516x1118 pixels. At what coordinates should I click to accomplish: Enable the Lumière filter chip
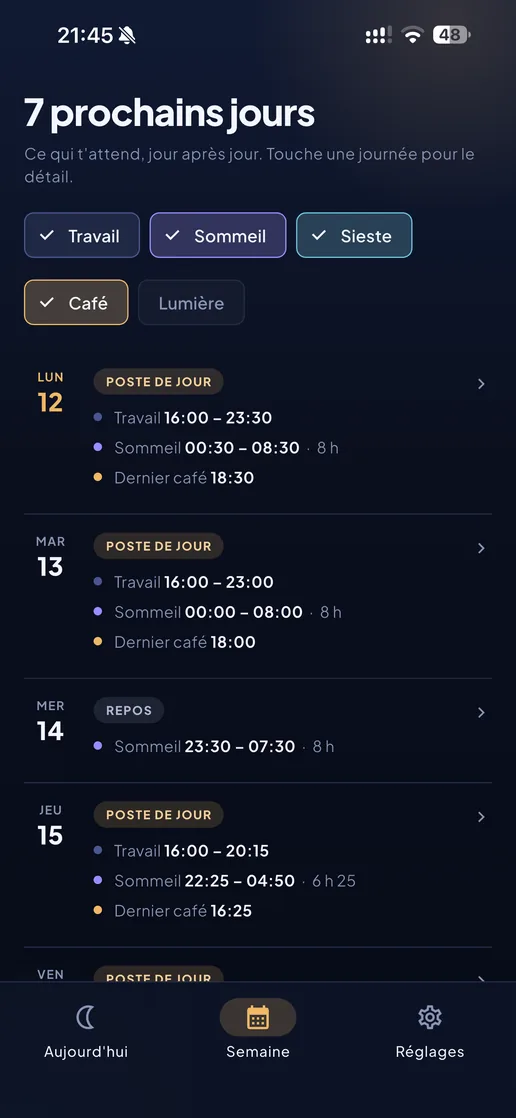[191, 302]
